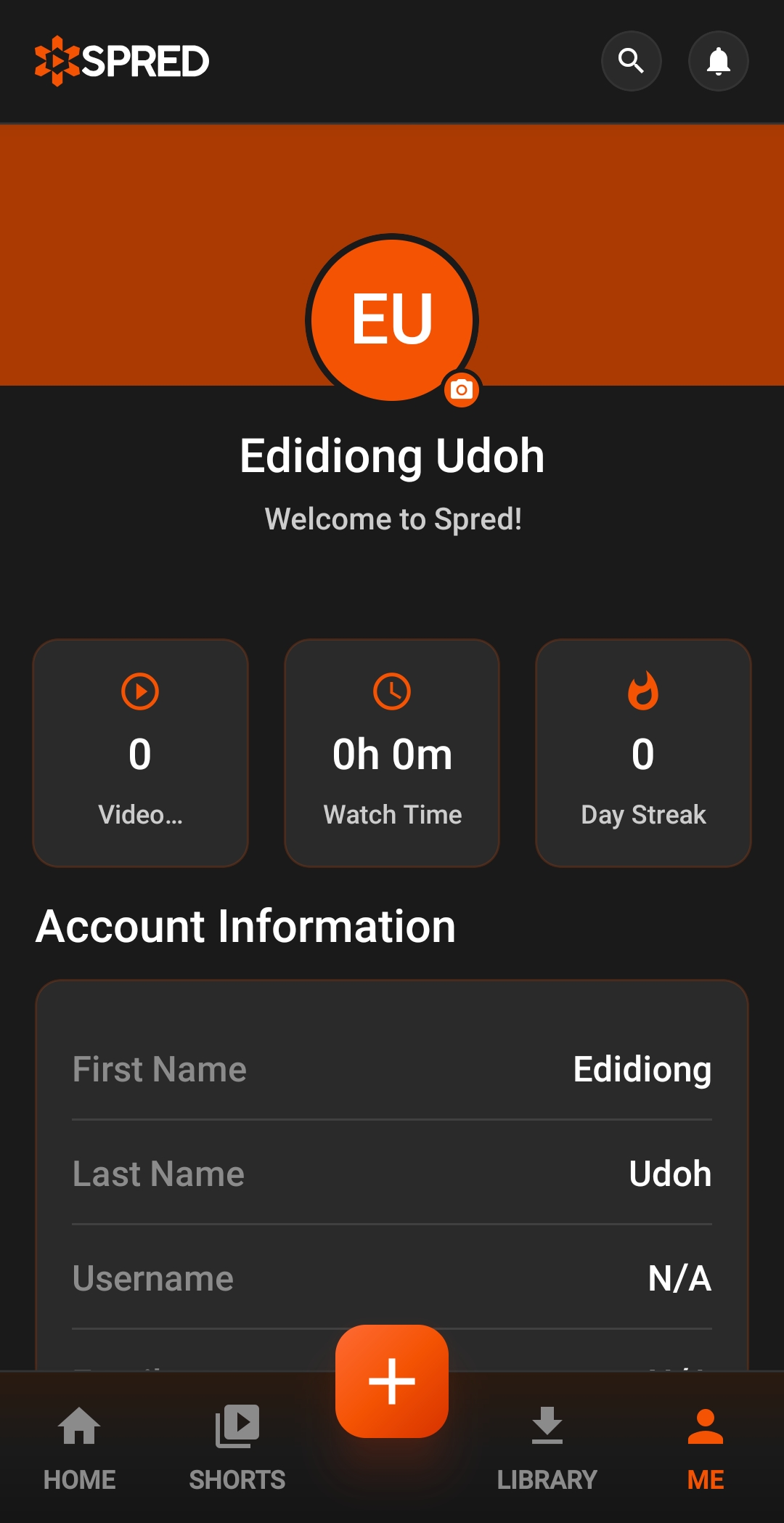The width and height of the screenshot is (784, 1523).
Task: Open the Home icon in the bottom navigation
Action: (81, 1426)
